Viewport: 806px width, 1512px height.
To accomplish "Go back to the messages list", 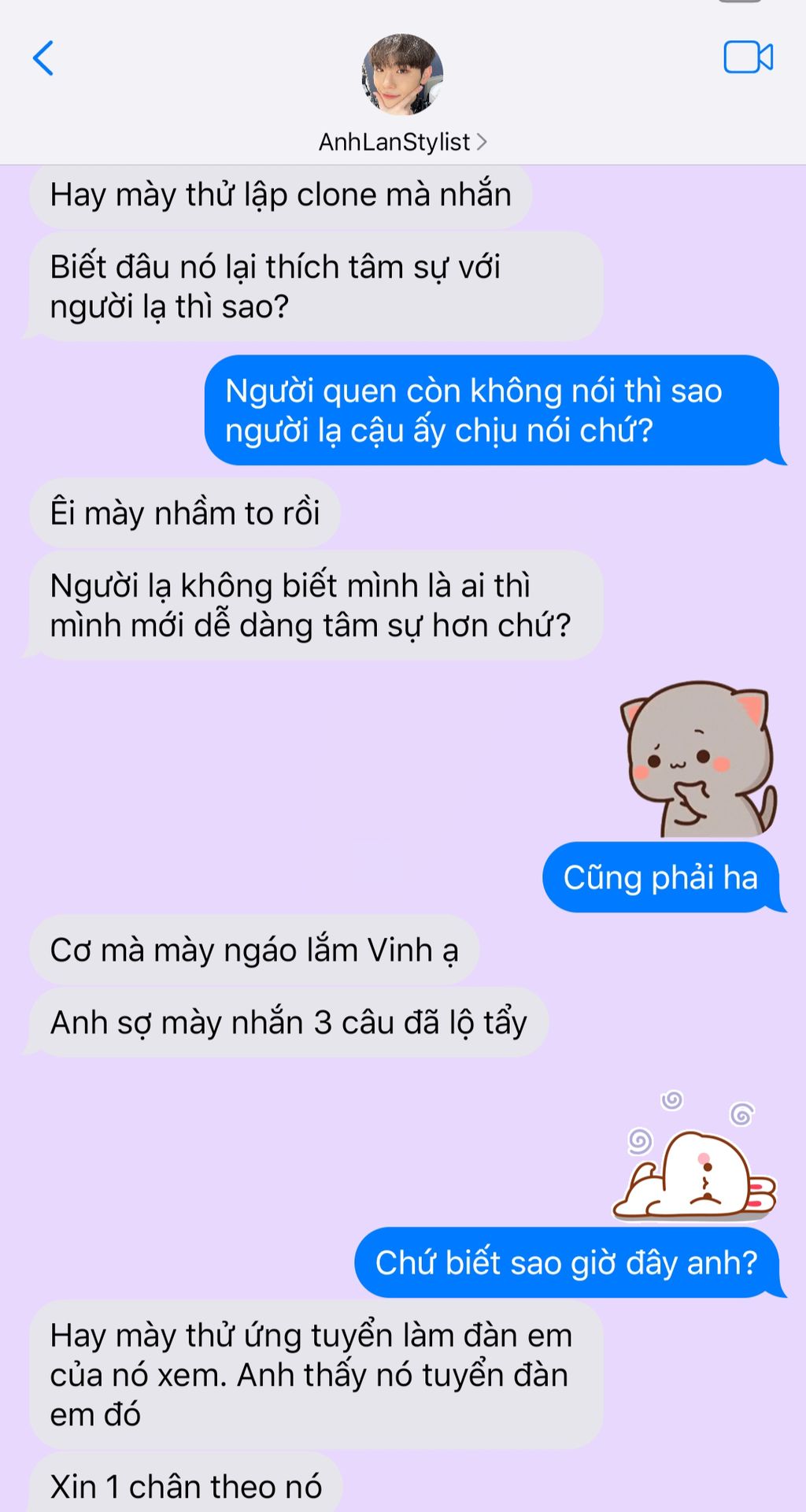I will 43,58.
